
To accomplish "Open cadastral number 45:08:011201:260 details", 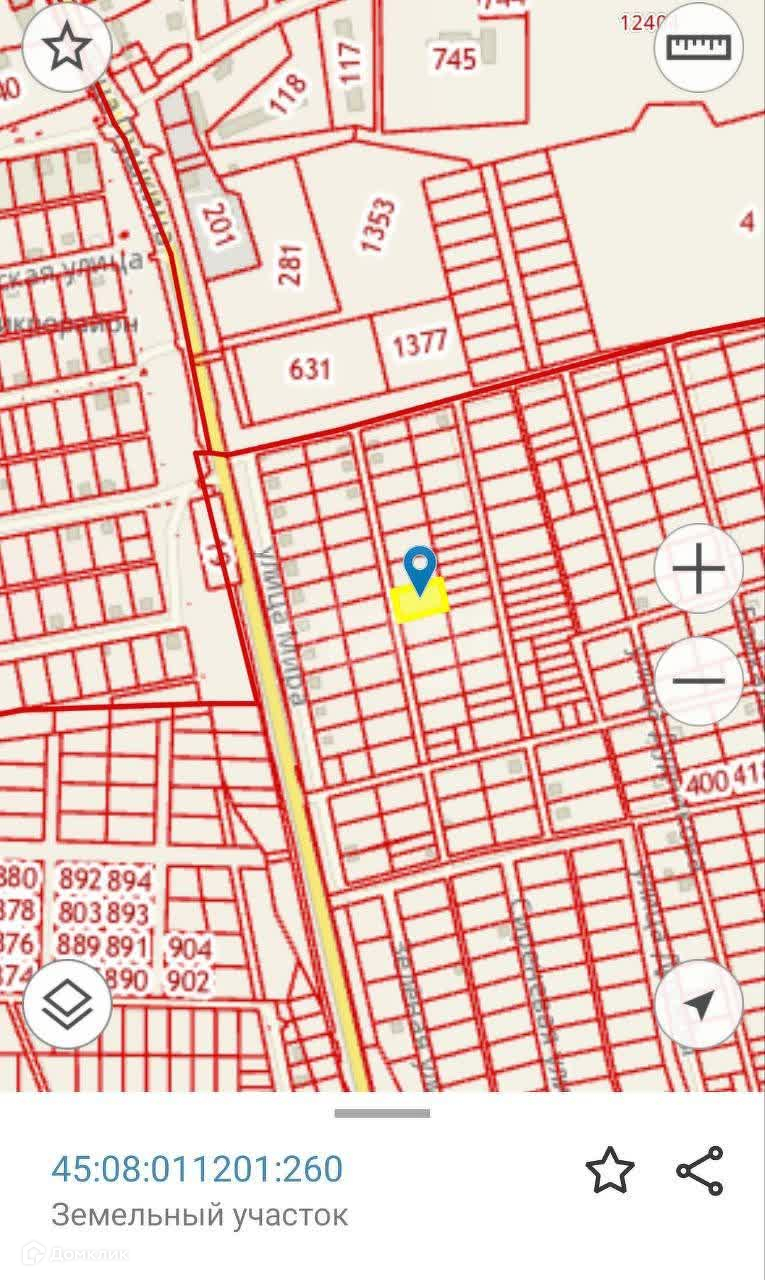I will tap(197, 1168).
